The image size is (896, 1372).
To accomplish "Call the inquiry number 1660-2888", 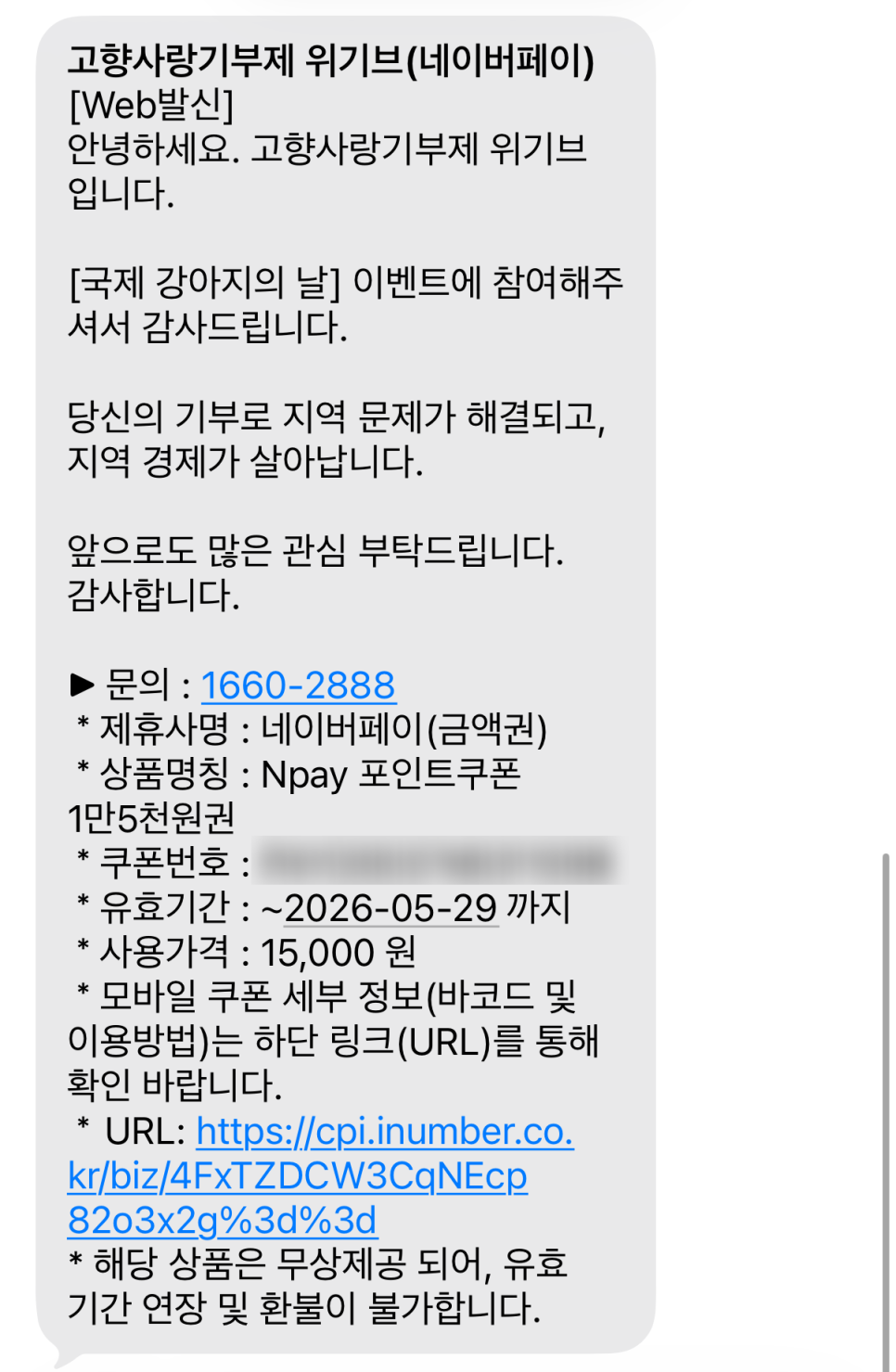I will point(298,686).
